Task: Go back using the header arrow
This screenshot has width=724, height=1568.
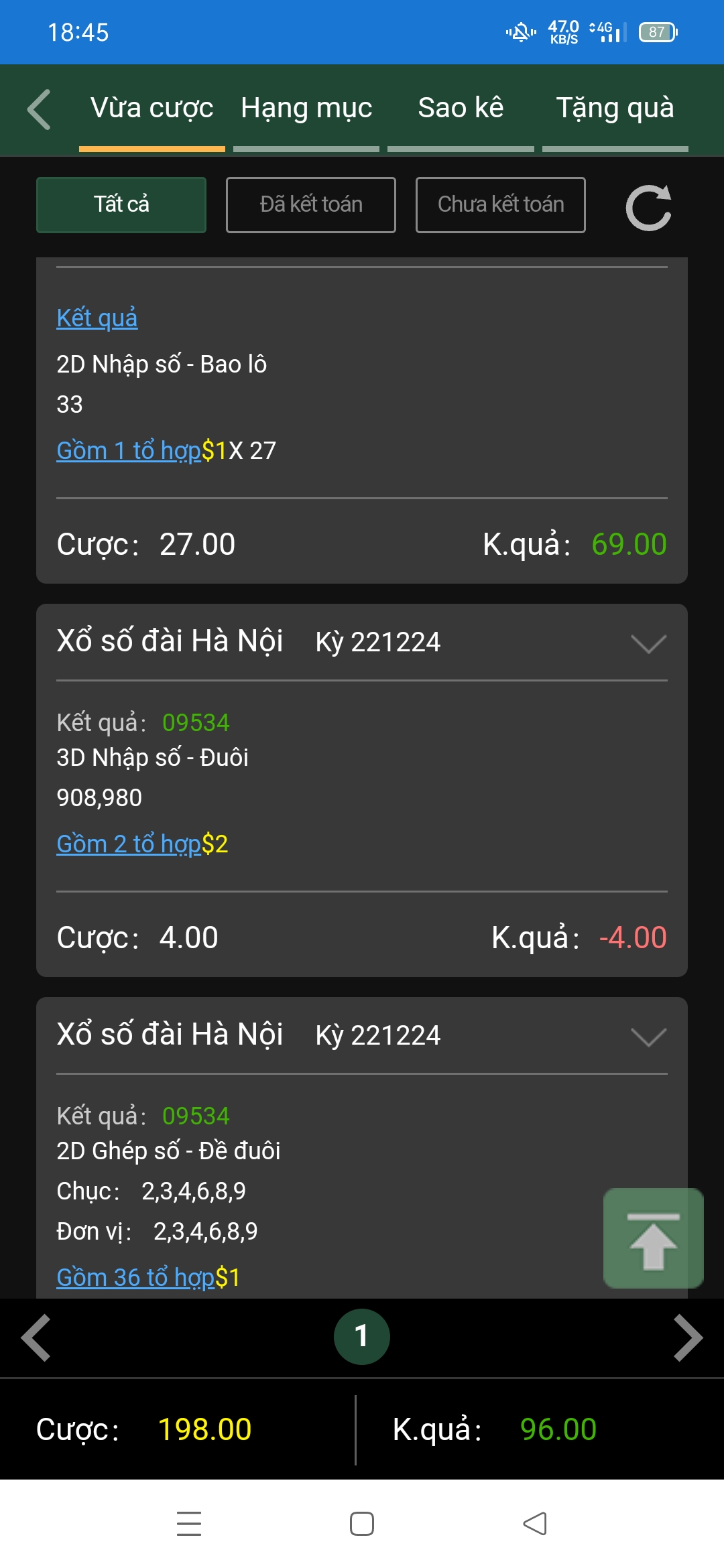Action: (x=40, y=109)
